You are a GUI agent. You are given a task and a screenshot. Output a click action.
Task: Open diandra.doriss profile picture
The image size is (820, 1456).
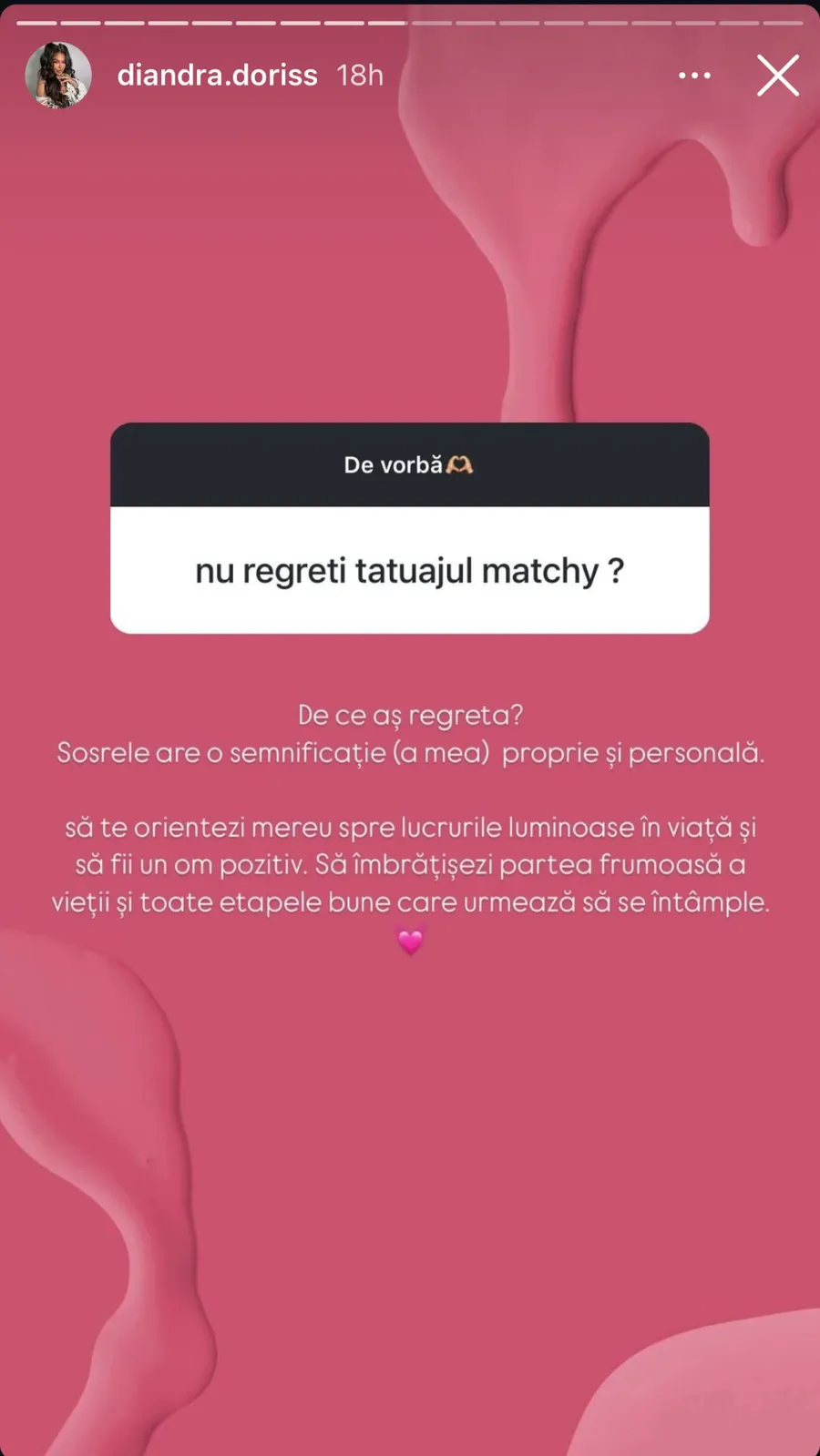[58, 76]
